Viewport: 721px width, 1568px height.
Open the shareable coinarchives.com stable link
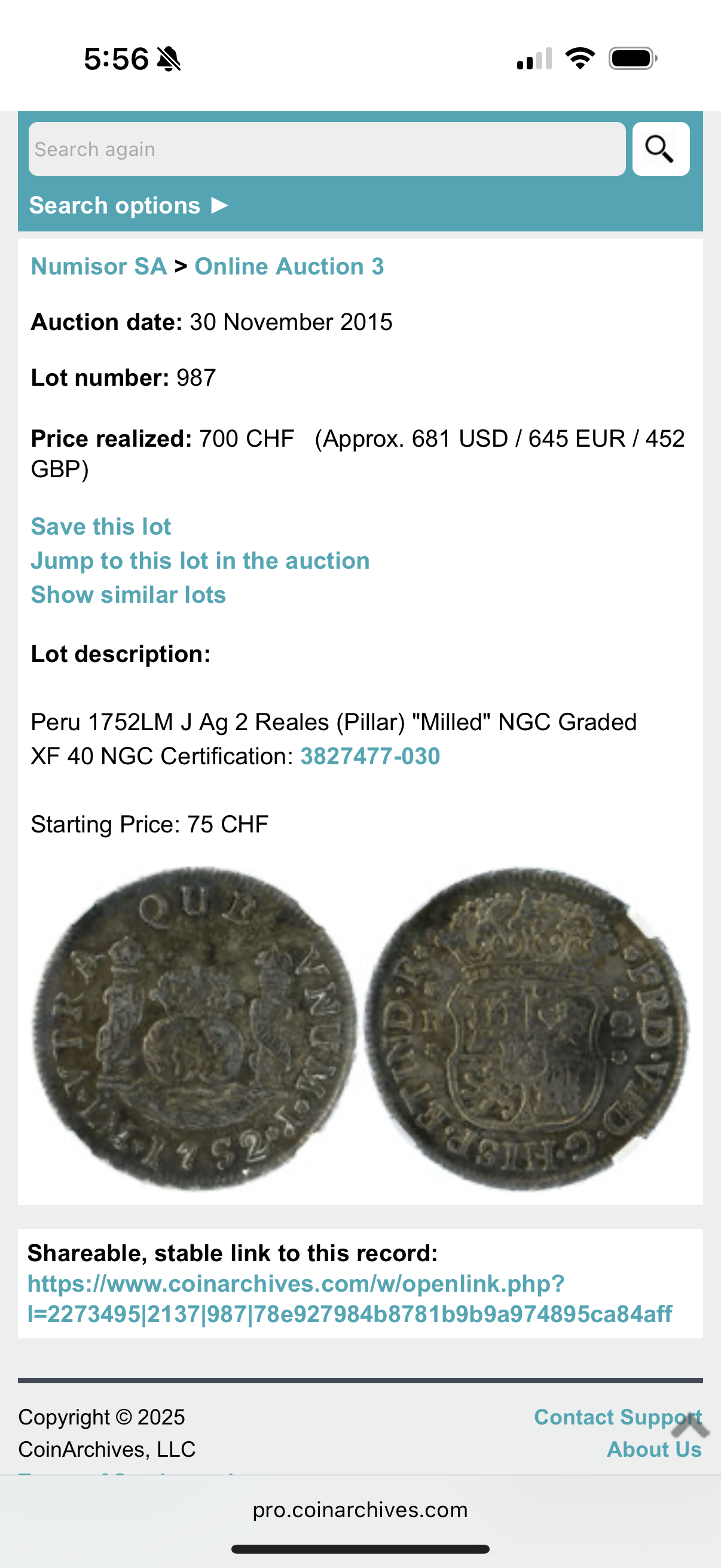point(350,1299)
